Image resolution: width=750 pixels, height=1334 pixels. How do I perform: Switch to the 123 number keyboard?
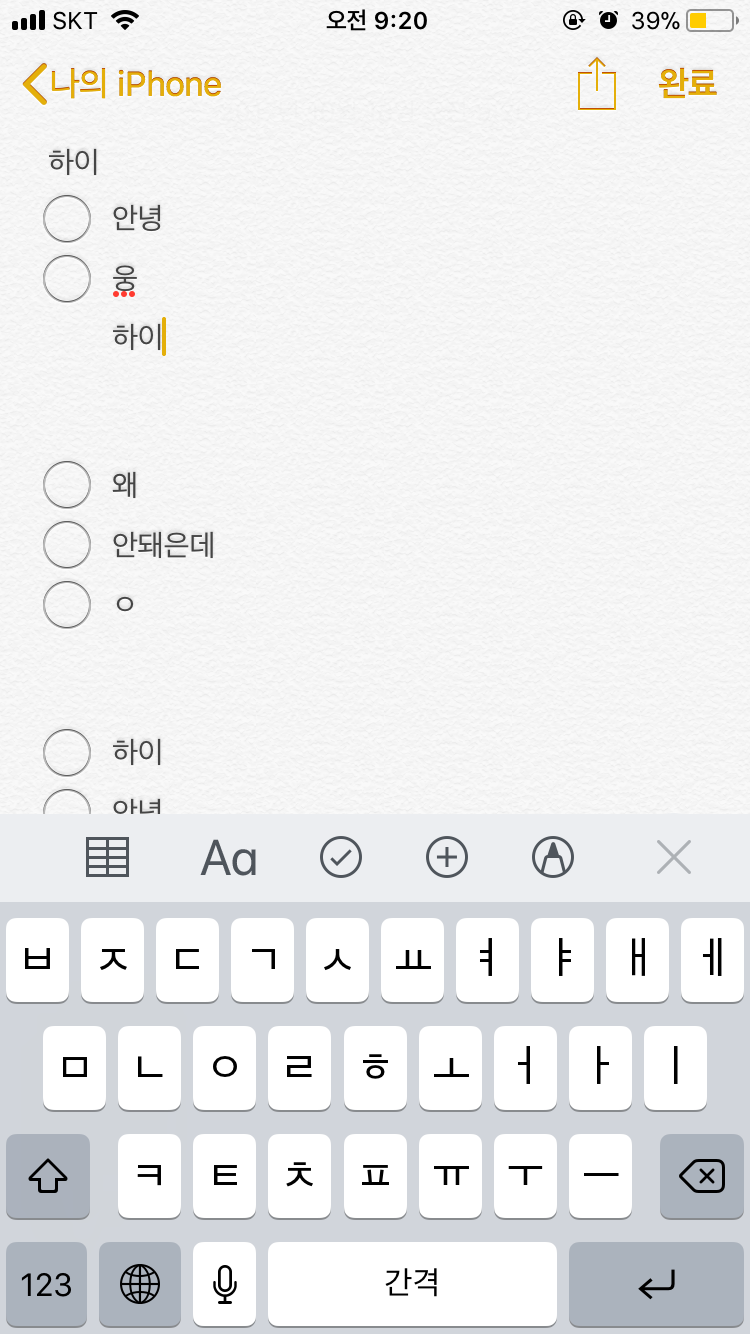pos(47,1284)
